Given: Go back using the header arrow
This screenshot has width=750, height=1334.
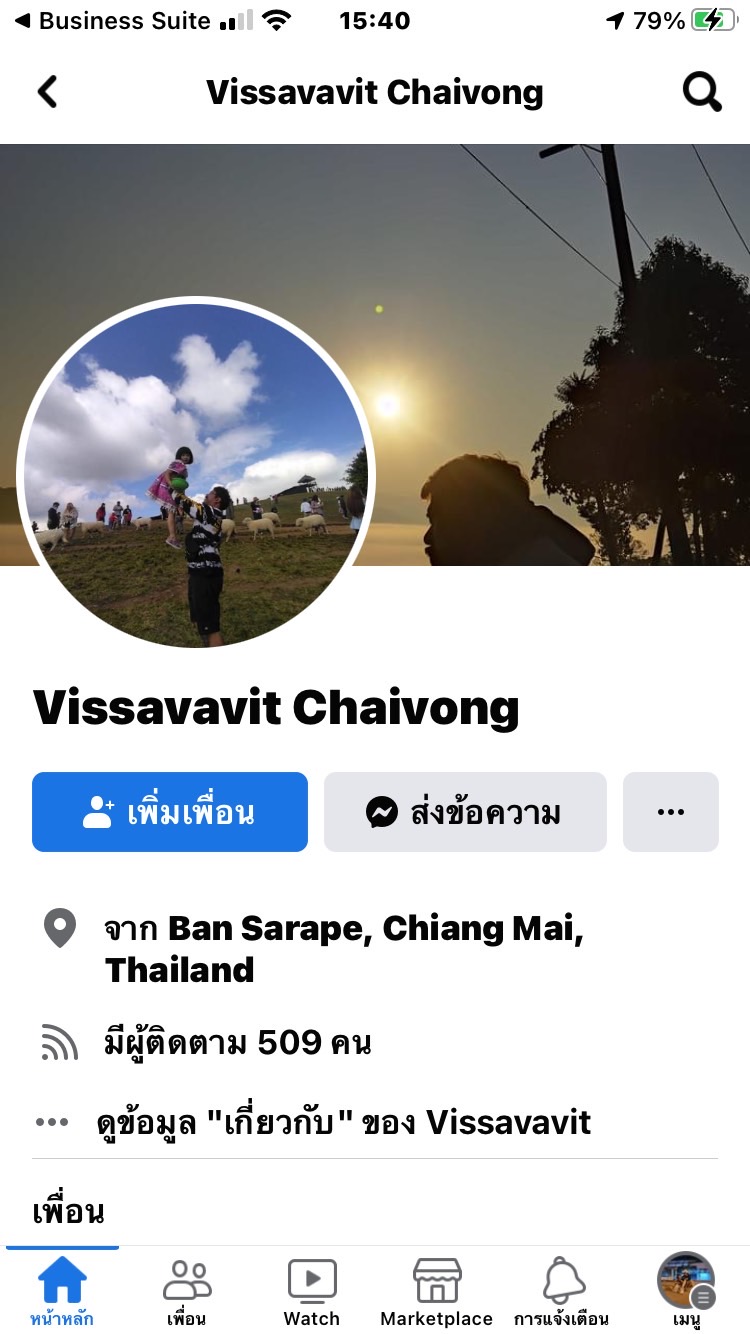Looking at the screenshot, I should pos(47,92).
